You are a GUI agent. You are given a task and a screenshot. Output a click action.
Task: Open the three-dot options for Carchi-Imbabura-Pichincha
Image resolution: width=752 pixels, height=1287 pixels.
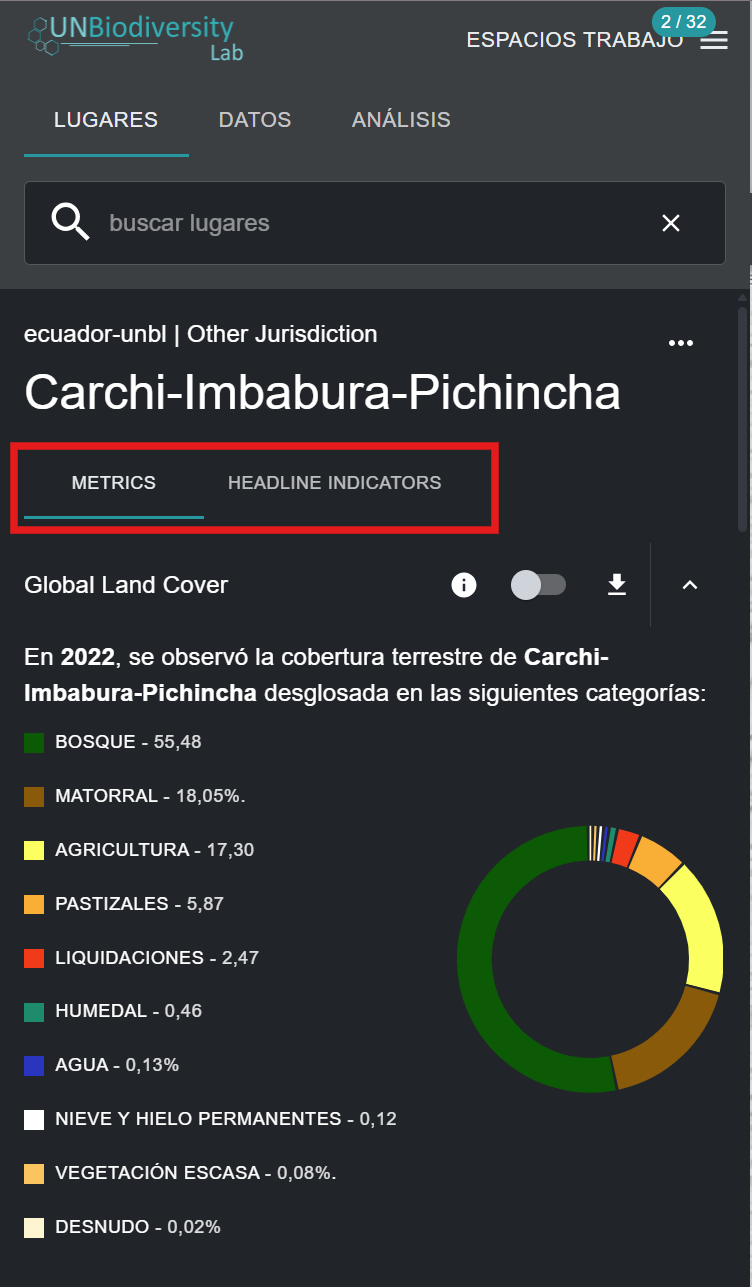tap(681, 343)
